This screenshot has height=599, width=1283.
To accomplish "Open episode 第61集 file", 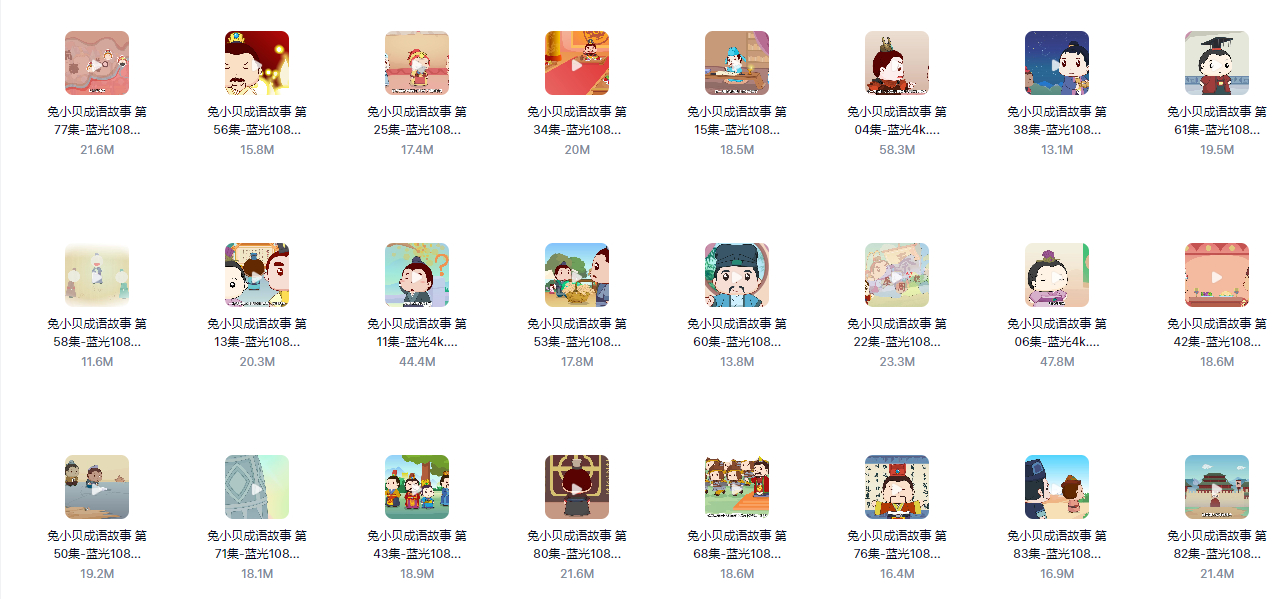I will 1217,63.
